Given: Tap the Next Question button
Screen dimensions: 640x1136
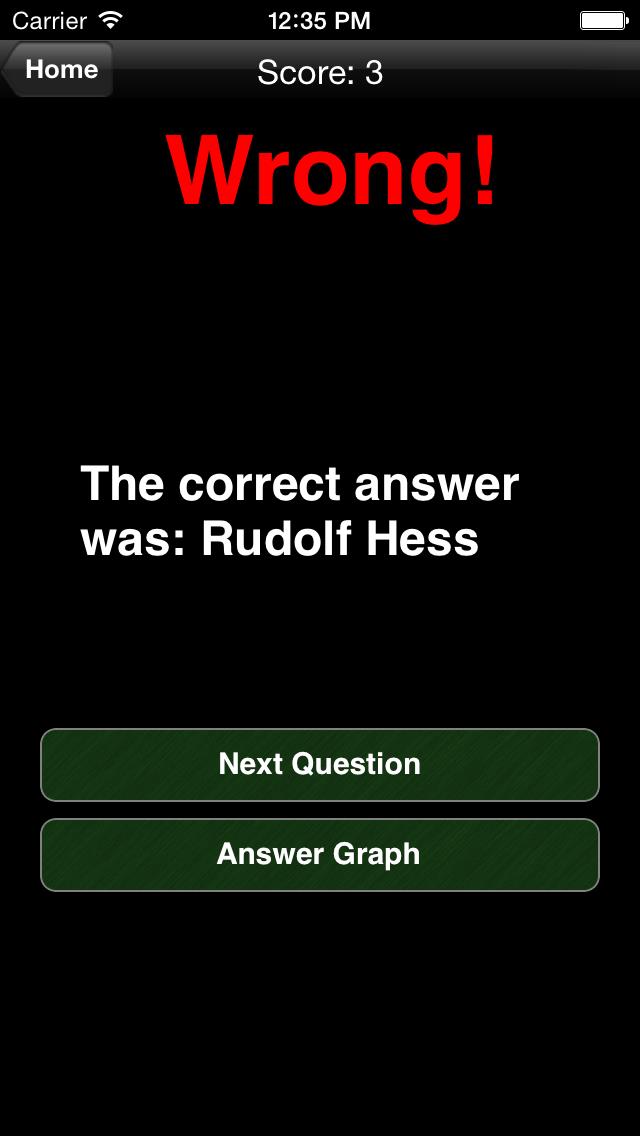Looking at the screenshot, I should tap(320, 765).
